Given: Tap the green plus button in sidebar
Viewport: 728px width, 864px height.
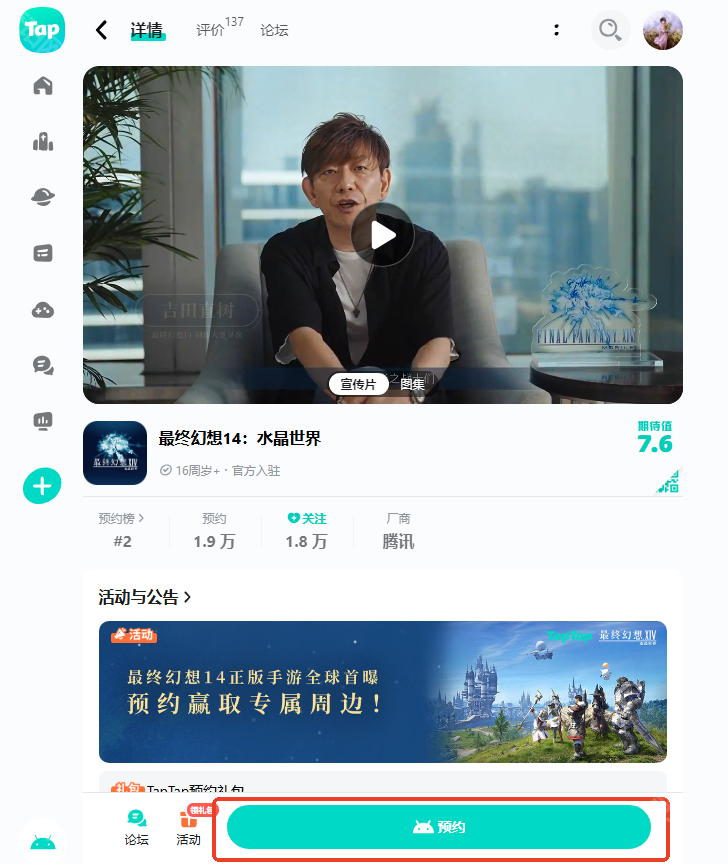Looking at the screenshot, I should coord(42,487).
